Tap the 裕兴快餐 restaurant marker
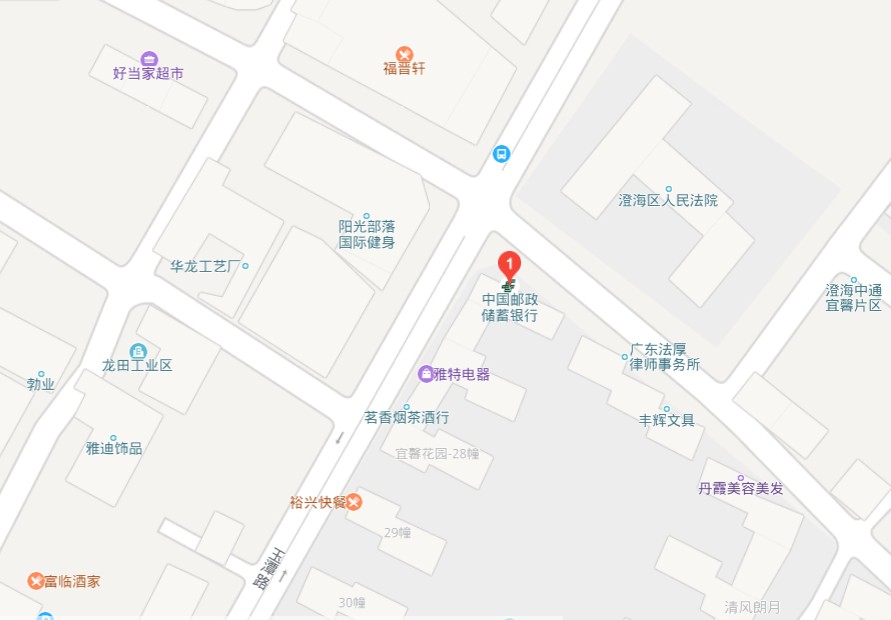 click(354, 502)
